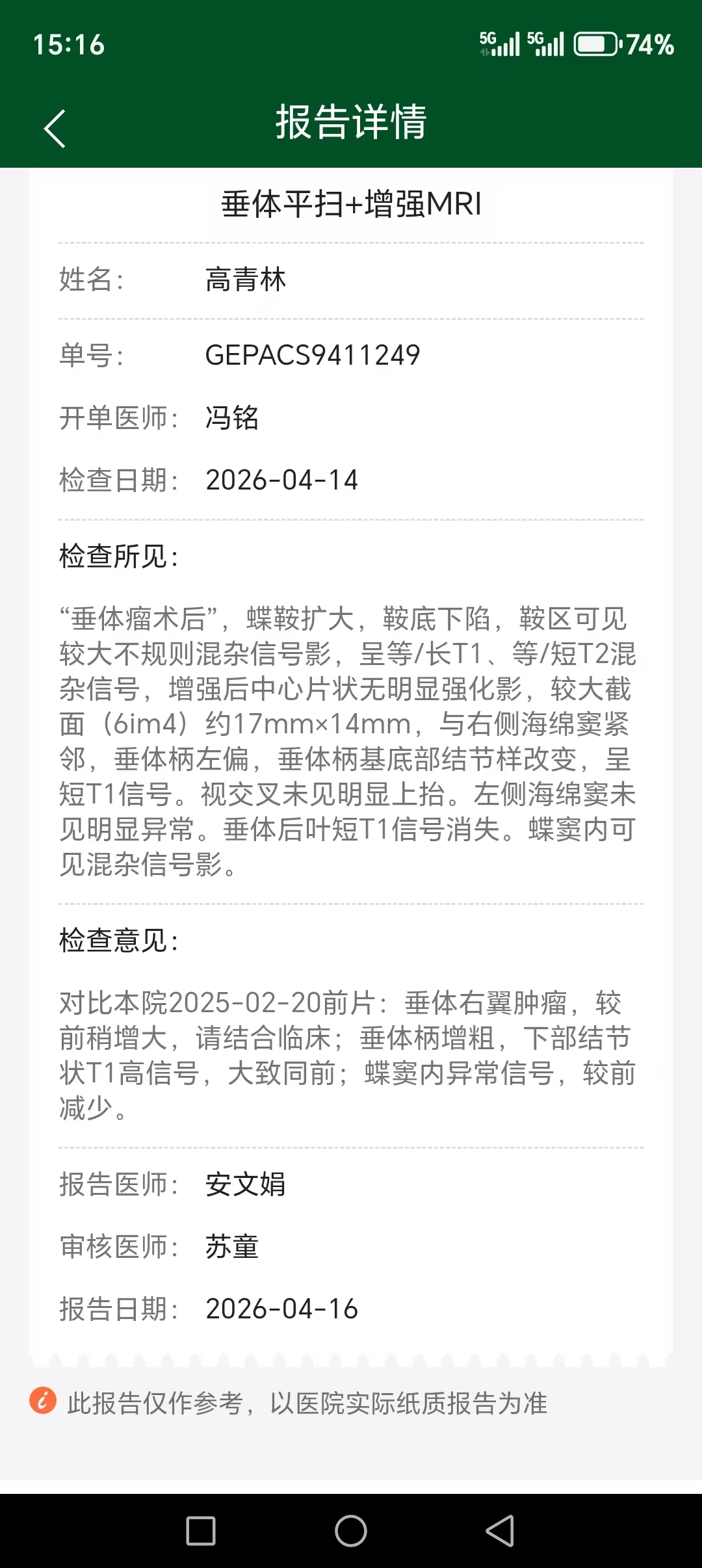Screen dimensions: 702x1568
Task: Go to home via the circle button
Action: click(351, 1530)
